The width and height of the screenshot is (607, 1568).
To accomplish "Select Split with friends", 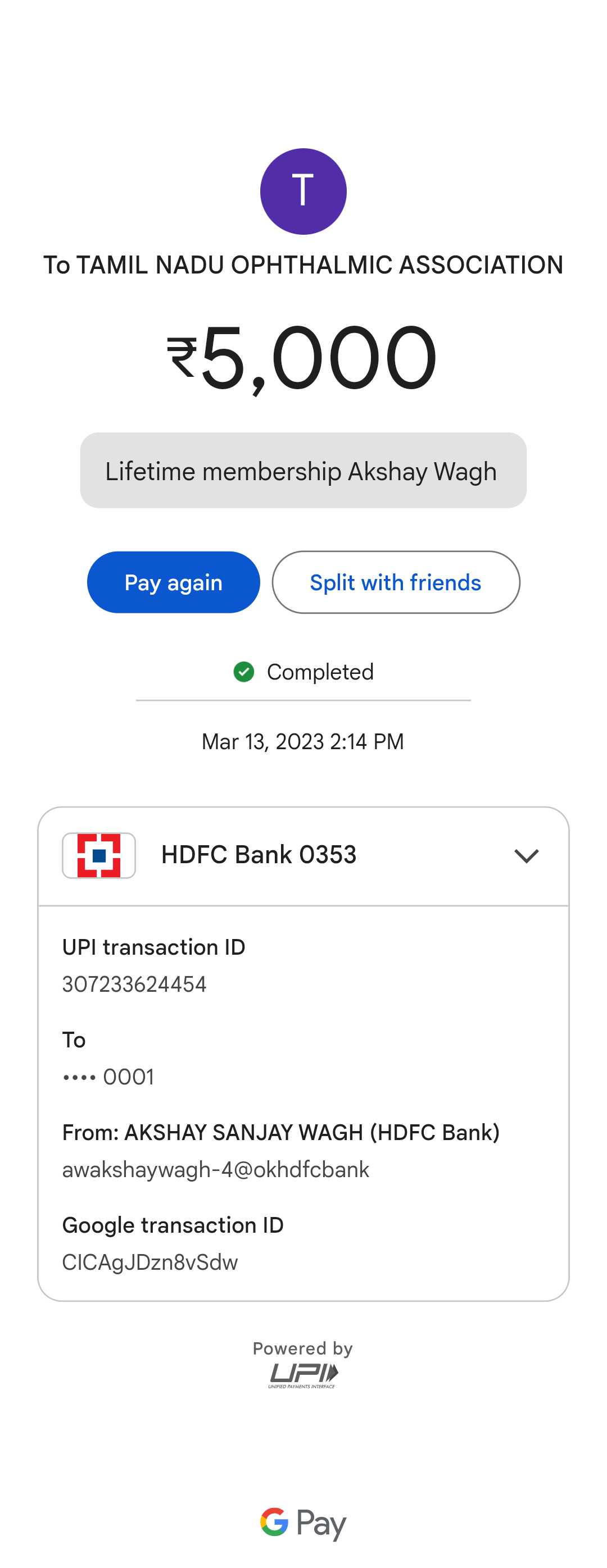I will tap(396, 582).
